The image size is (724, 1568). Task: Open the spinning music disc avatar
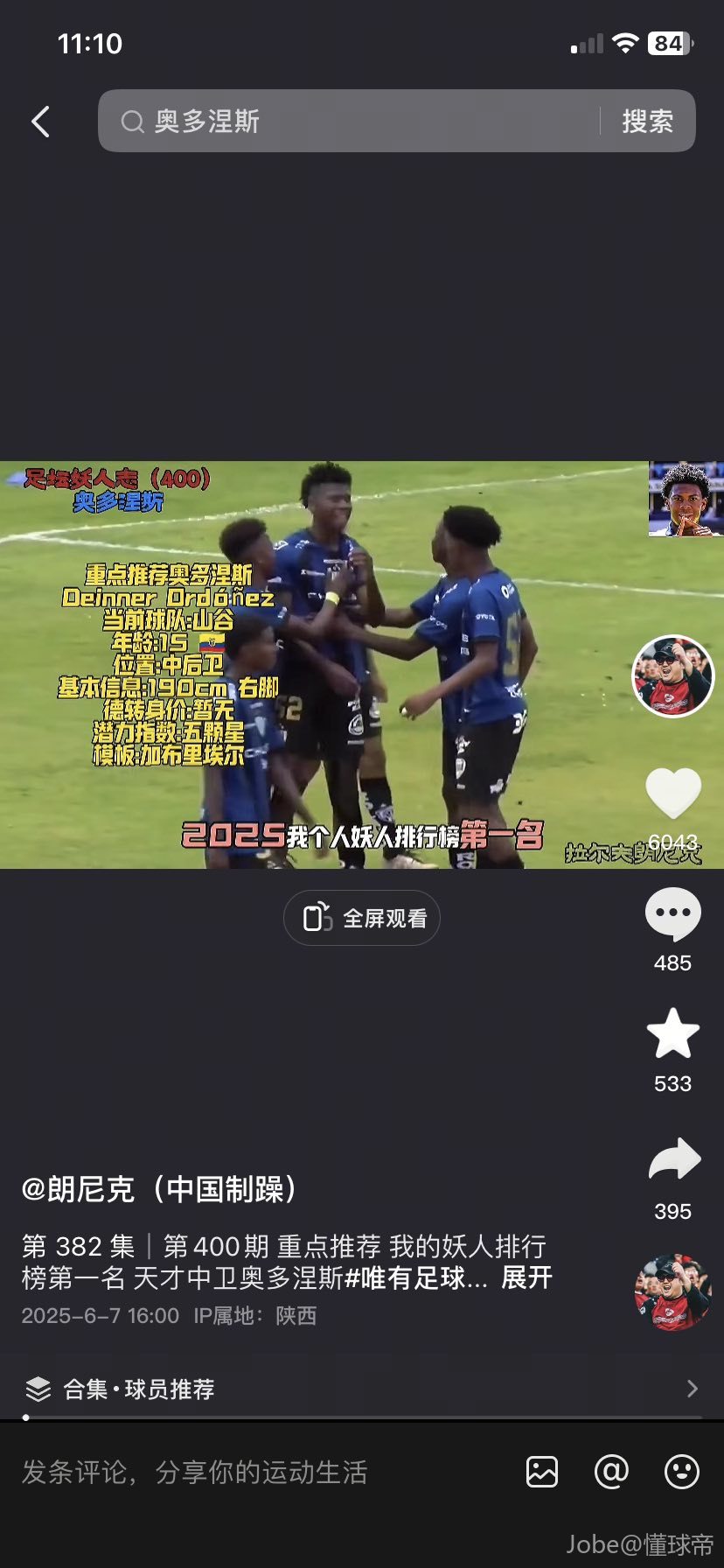coord(672,1292)
